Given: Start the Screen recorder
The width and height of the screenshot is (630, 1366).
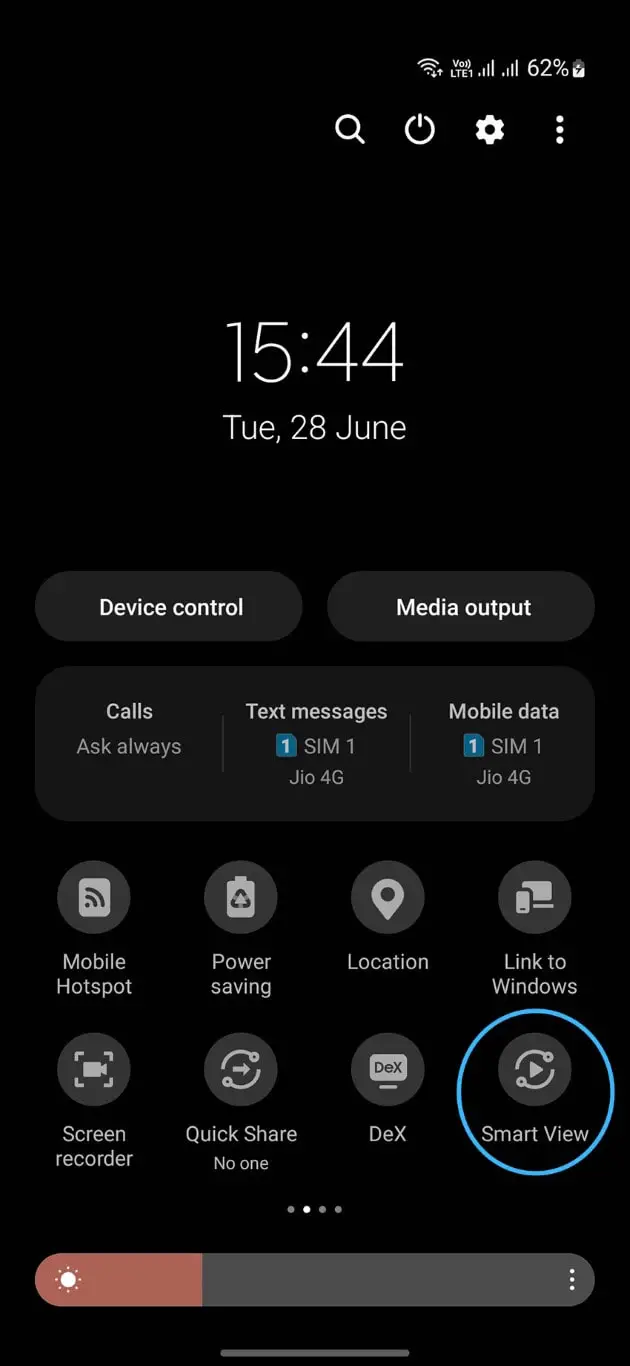Looking at the screenshot, I should (94, 1069).
